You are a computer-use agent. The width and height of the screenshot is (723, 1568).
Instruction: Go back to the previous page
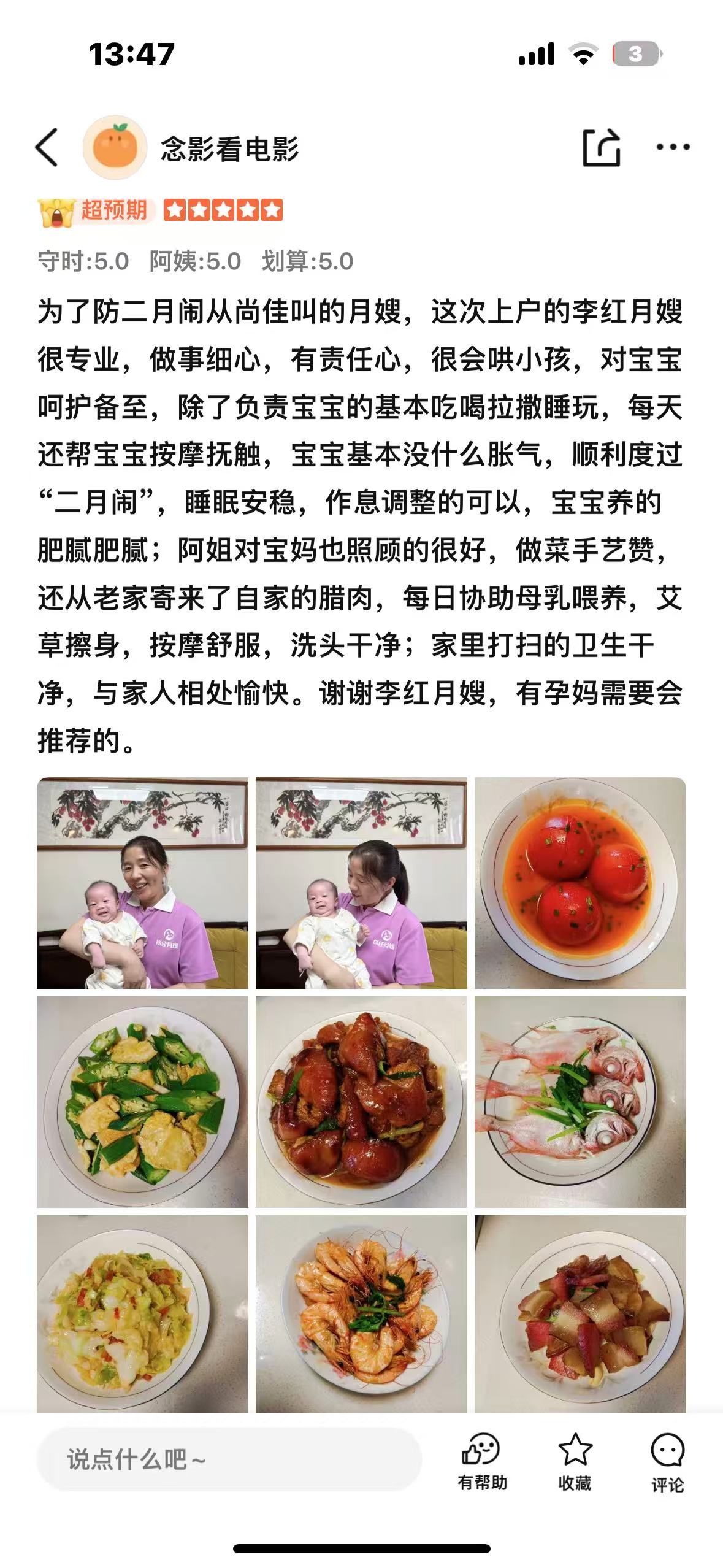[x=47, y=148]
